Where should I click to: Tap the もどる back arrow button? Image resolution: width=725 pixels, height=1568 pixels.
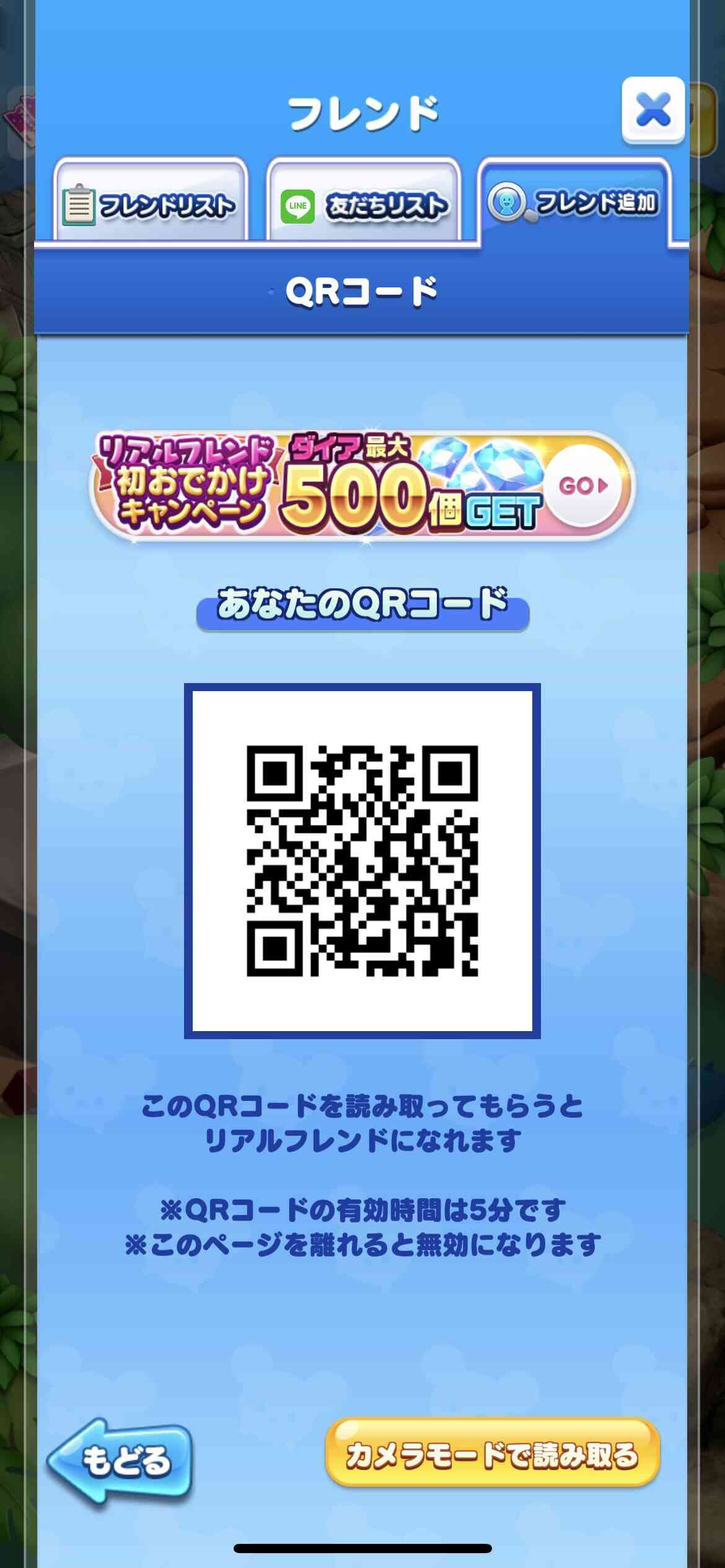[120, 1461]
